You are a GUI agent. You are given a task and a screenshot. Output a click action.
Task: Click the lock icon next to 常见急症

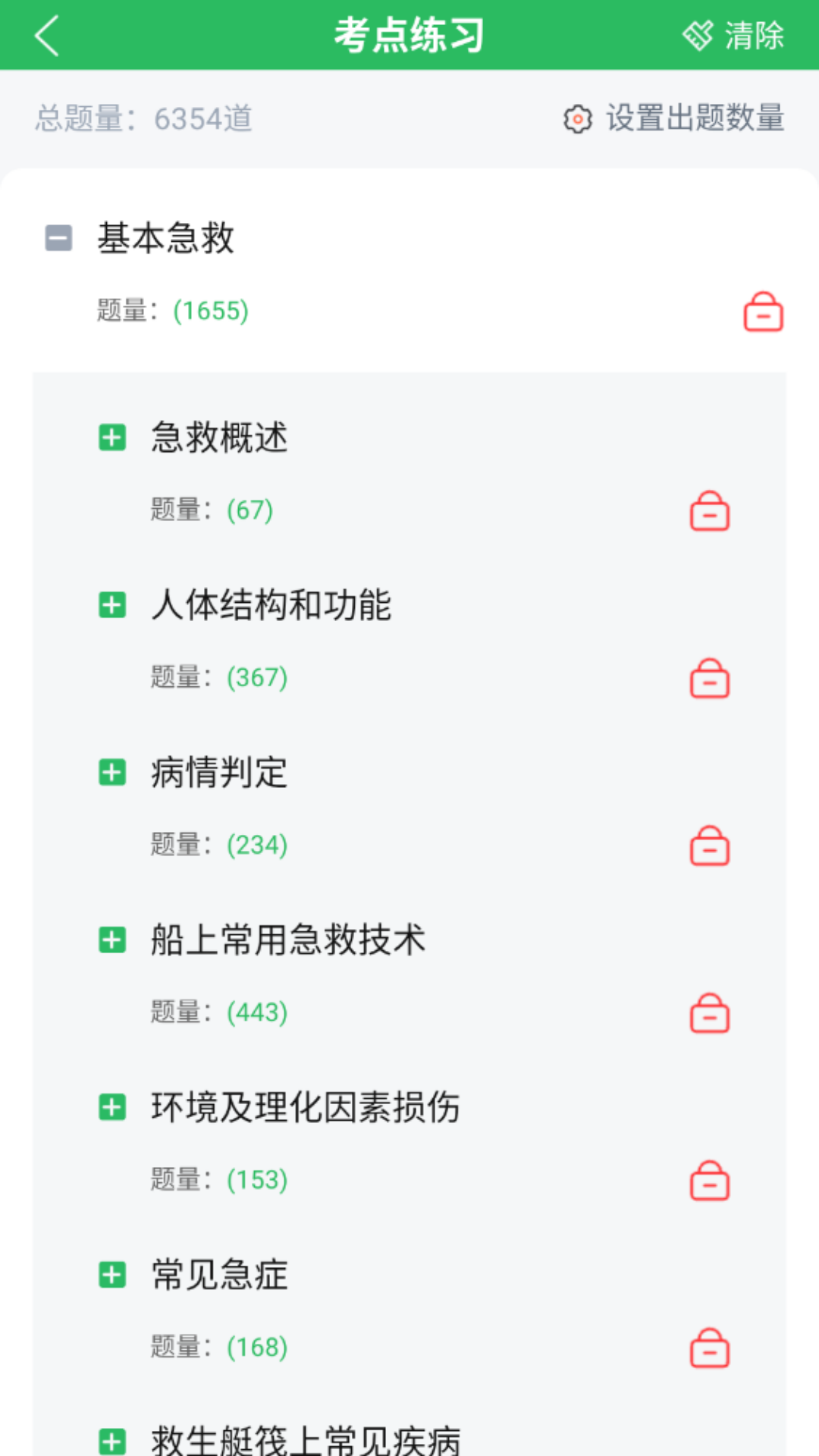point(710,1348)
